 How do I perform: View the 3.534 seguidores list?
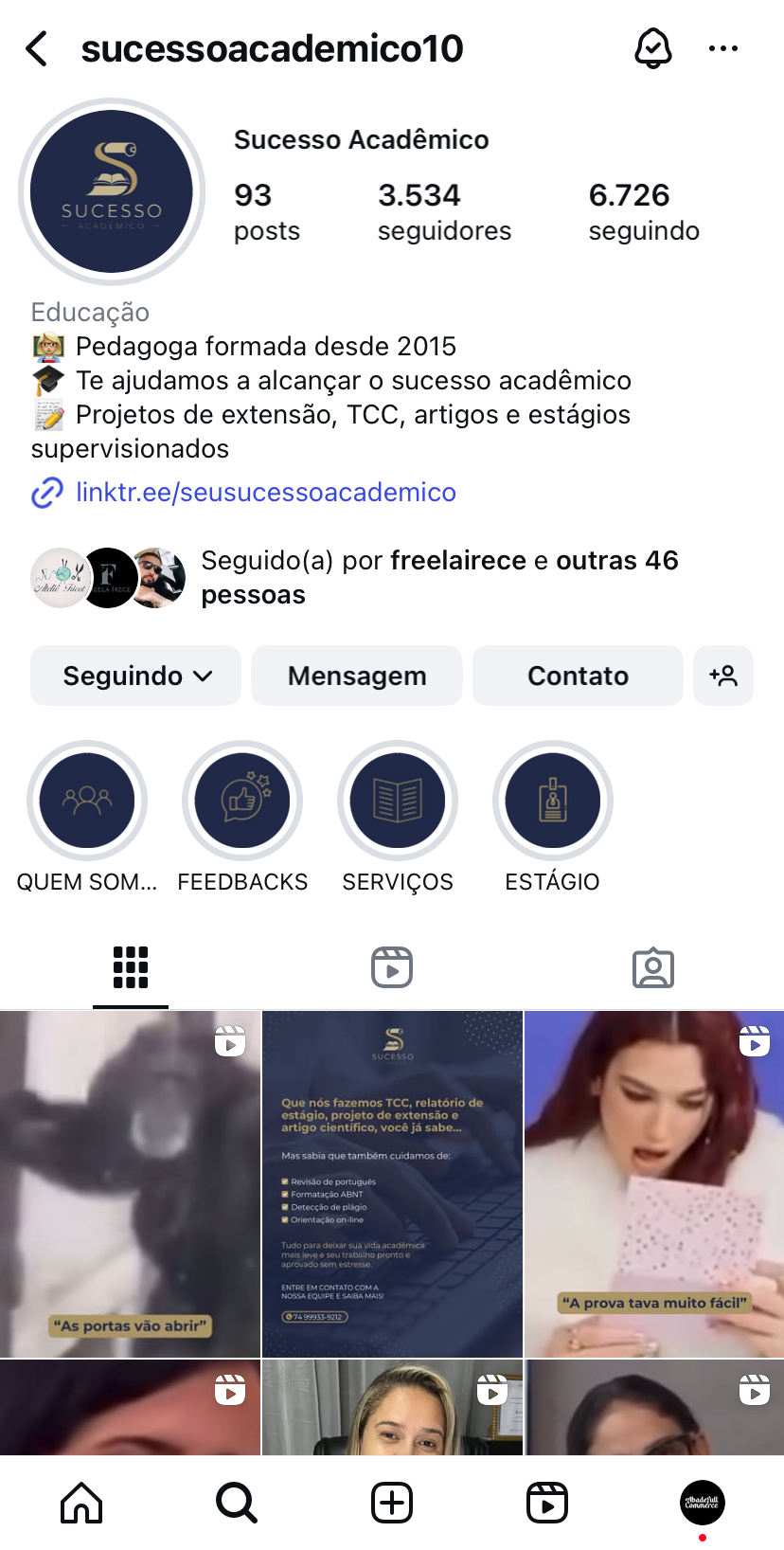(x=444, y=210)
